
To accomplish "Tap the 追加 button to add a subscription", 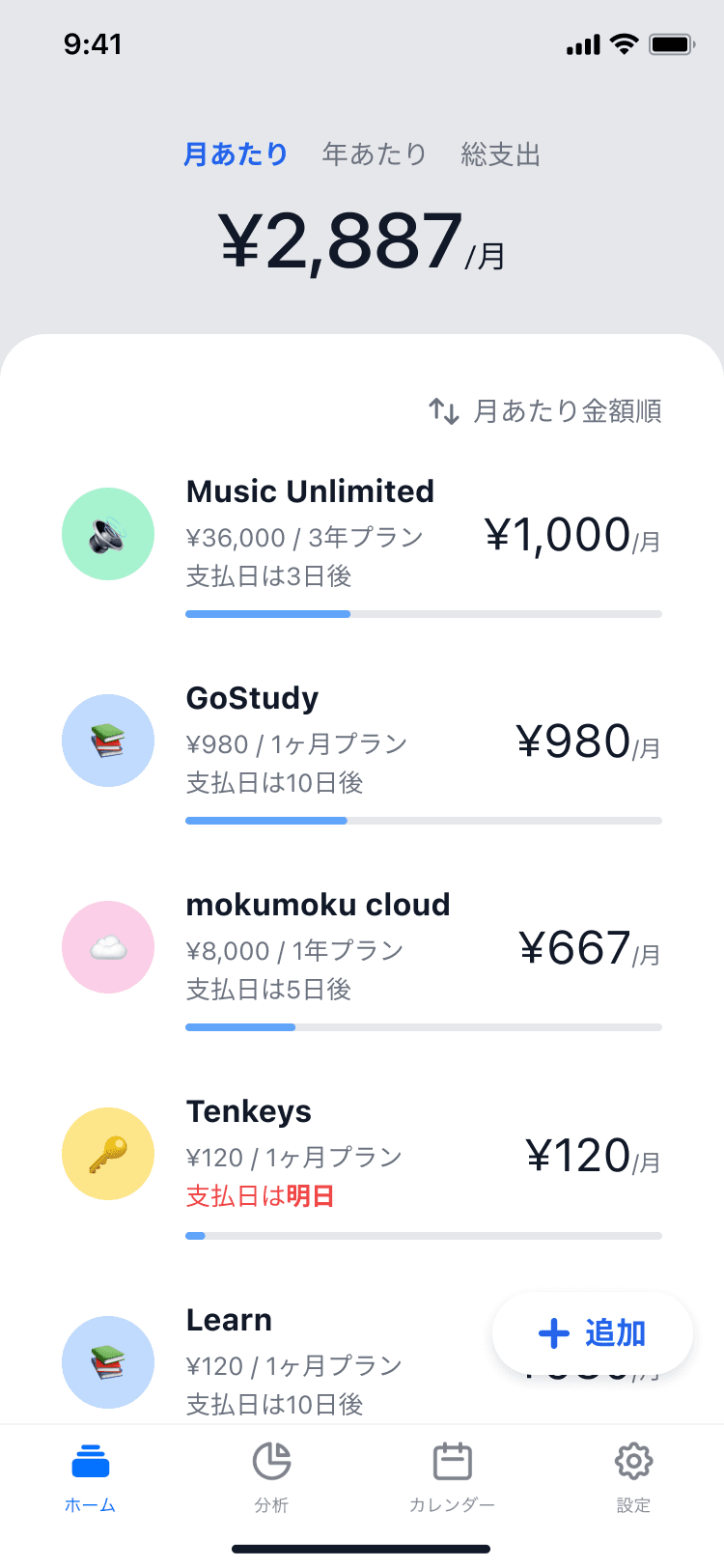I will click(x=592, y=1333).
